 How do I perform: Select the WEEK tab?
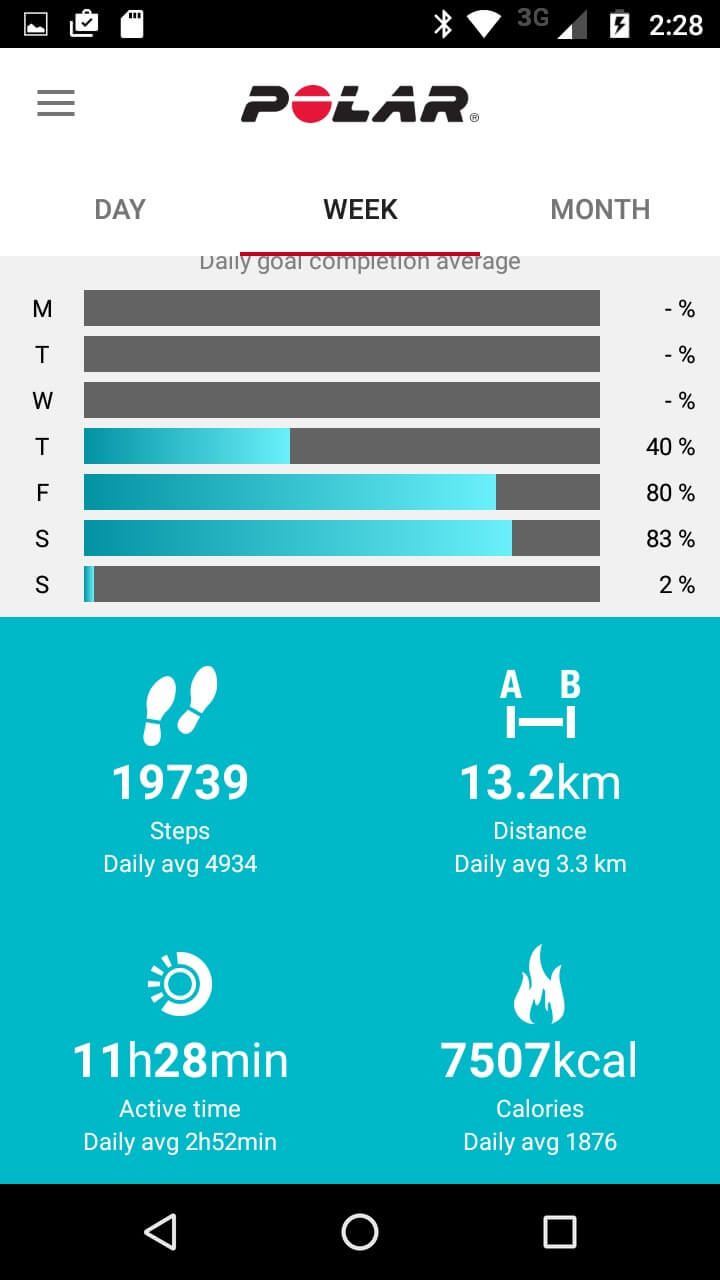click(x=360, y=209)
